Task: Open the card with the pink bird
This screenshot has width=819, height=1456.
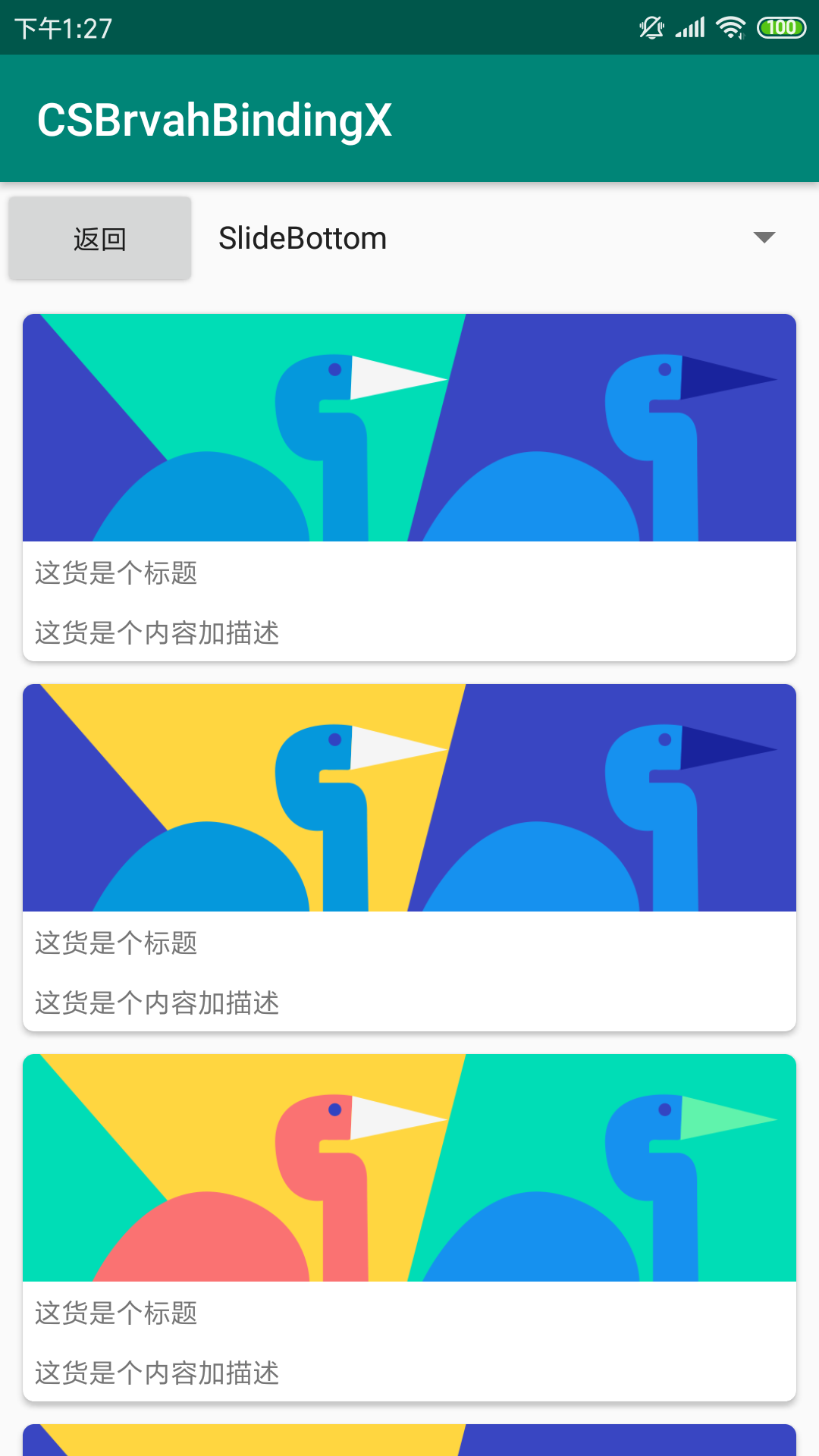Action: 409,1227
